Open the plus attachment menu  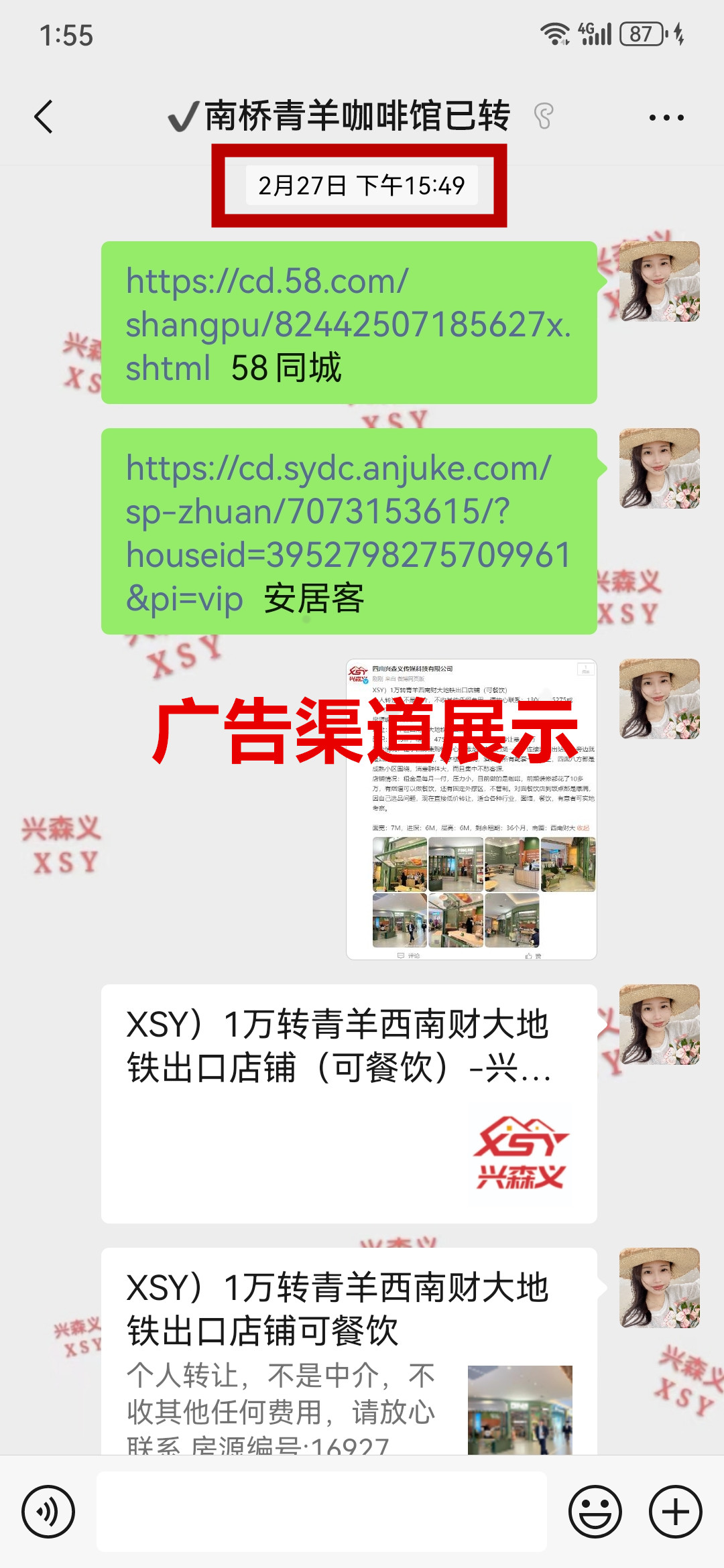coord(675,1512)
